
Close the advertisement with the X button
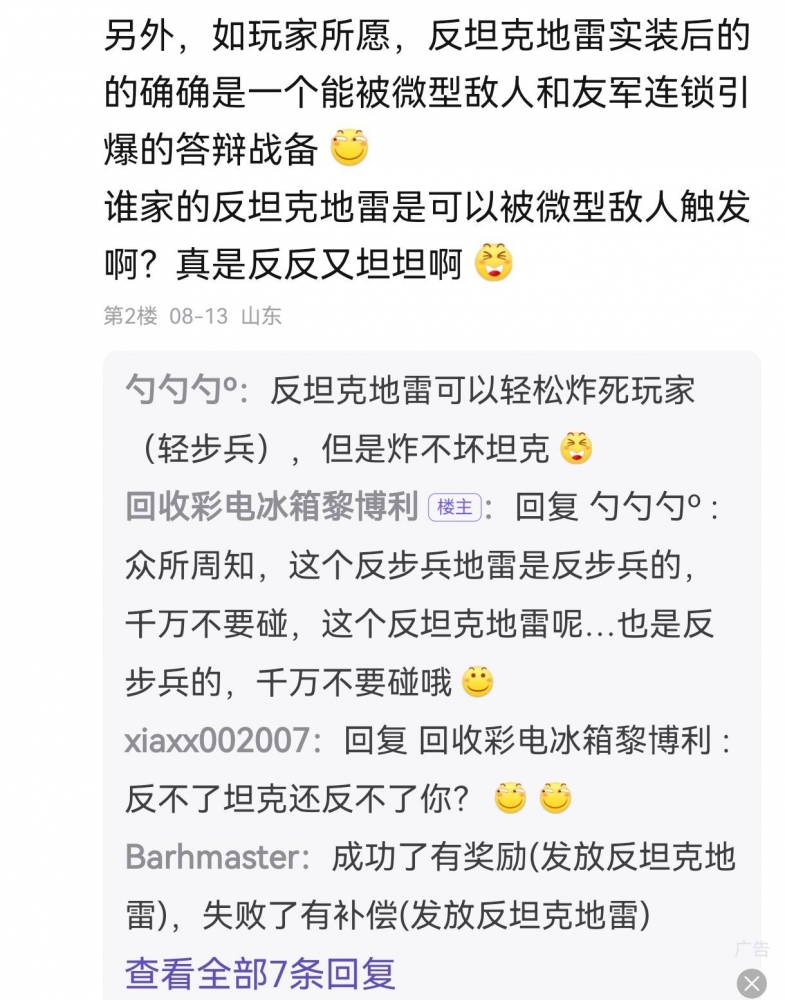[751, 982]
